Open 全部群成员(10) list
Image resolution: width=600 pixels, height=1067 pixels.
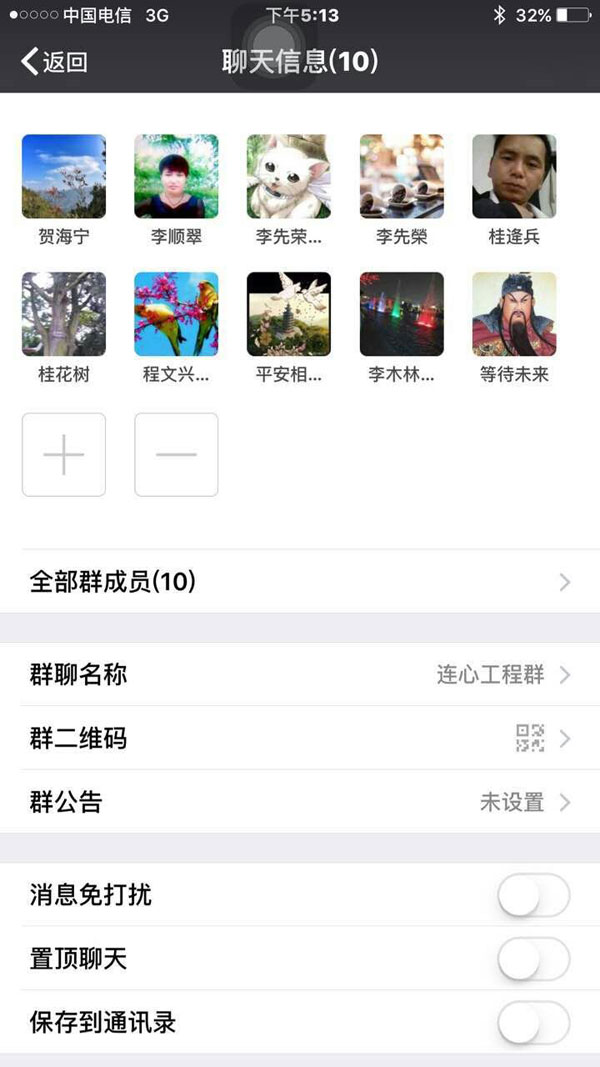pos(300,582)
